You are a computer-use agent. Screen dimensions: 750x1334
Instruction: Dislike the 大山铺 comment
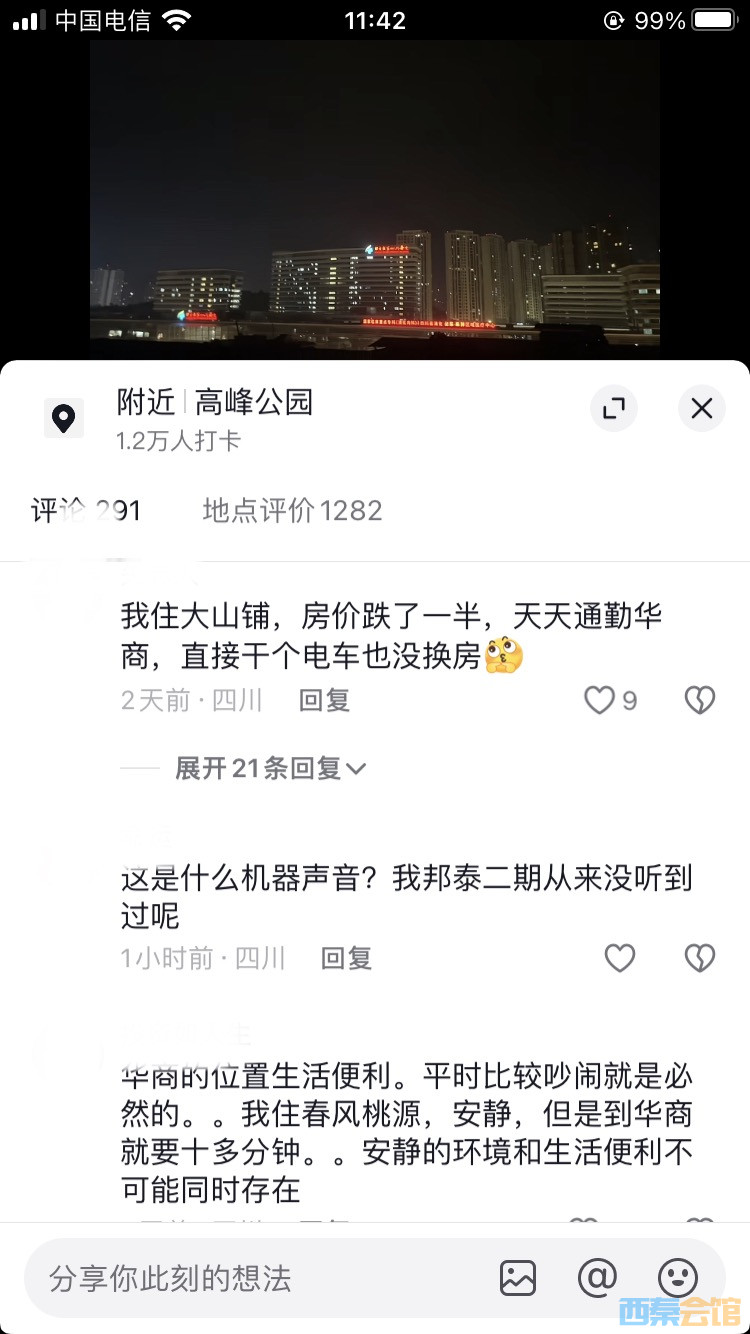click(x=699, y=700)
